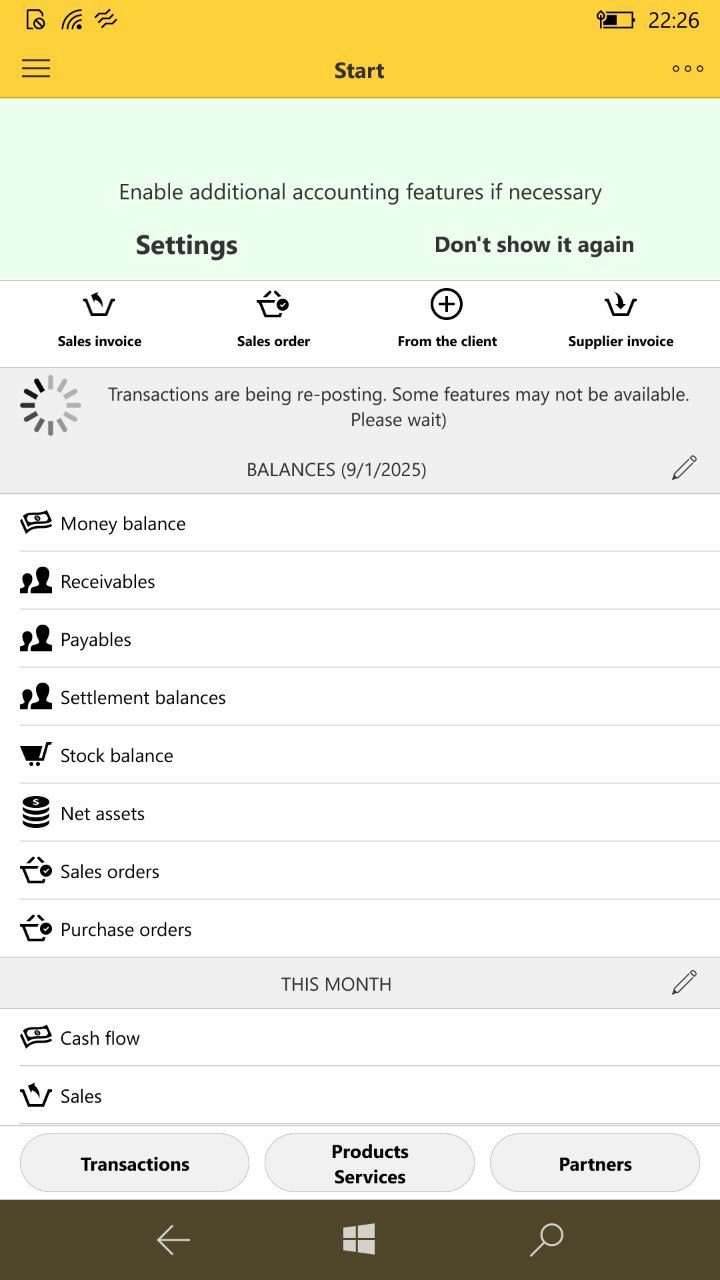Open the Payables row
This screenshot has width=720, height=1280.
coord(96,639)
